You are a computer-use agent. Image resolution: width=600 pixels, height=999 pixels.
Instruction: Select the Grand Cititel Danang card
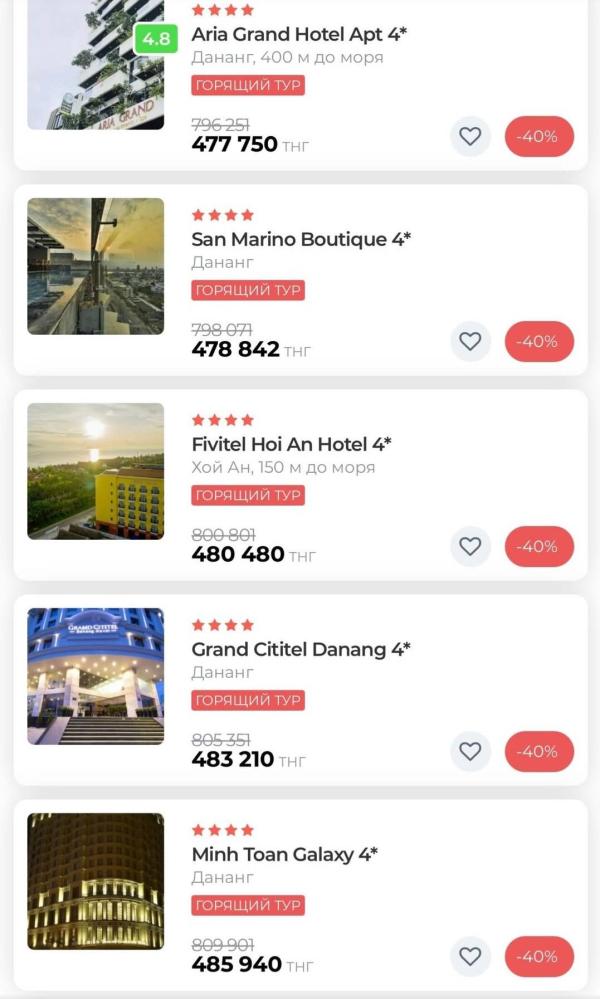click(x=301, y=649)
